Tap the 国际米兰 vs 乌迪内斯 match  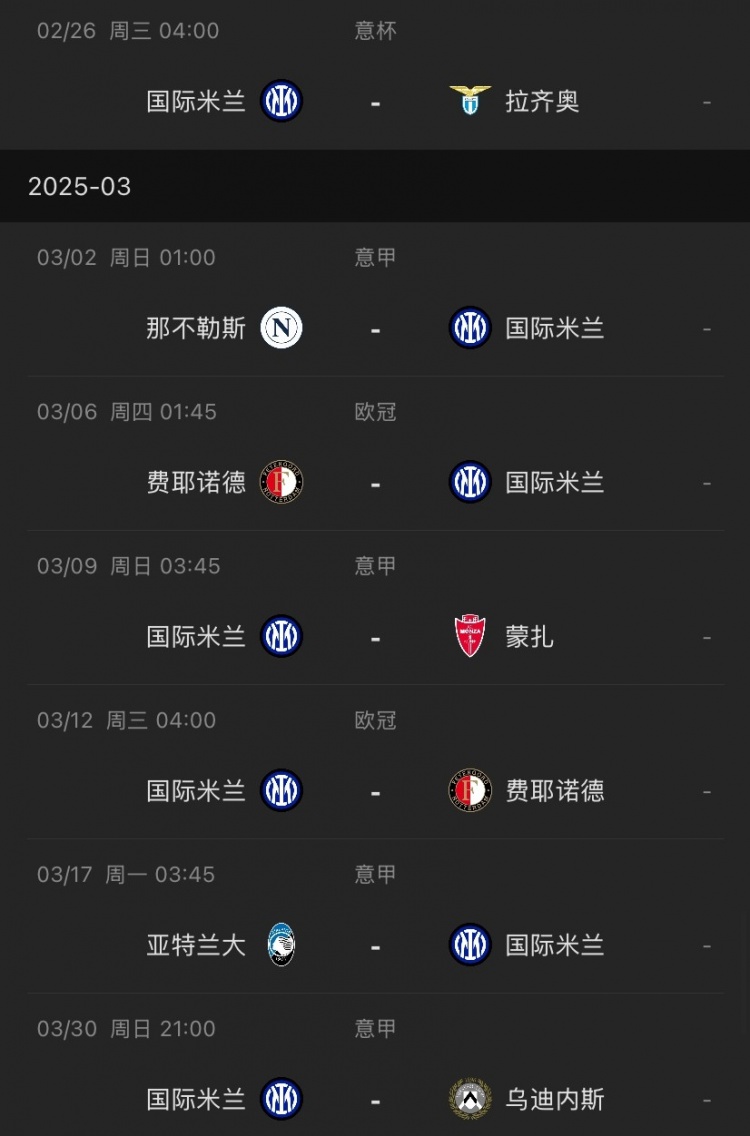375,1099
